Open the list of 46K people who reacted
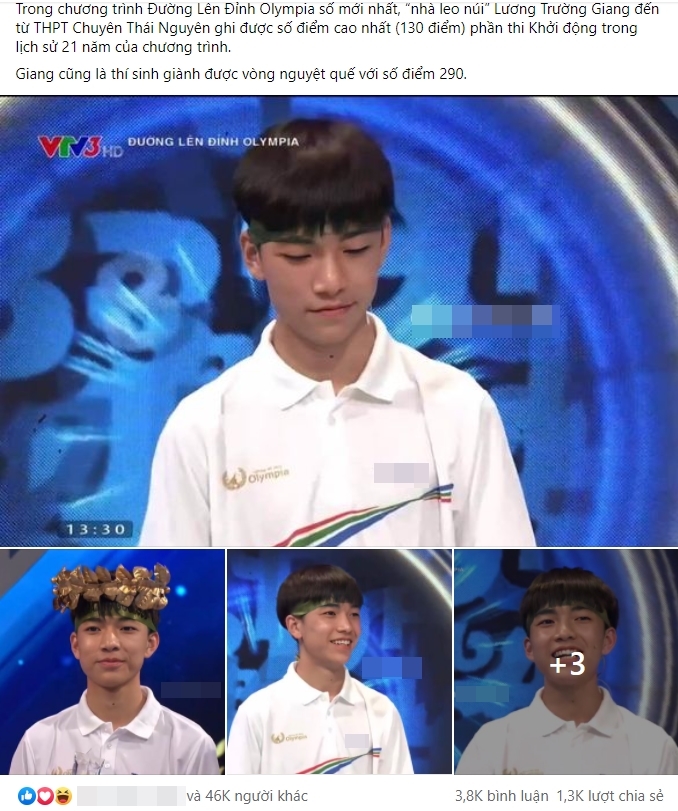The image size is (678, 811). coord(231,796)
